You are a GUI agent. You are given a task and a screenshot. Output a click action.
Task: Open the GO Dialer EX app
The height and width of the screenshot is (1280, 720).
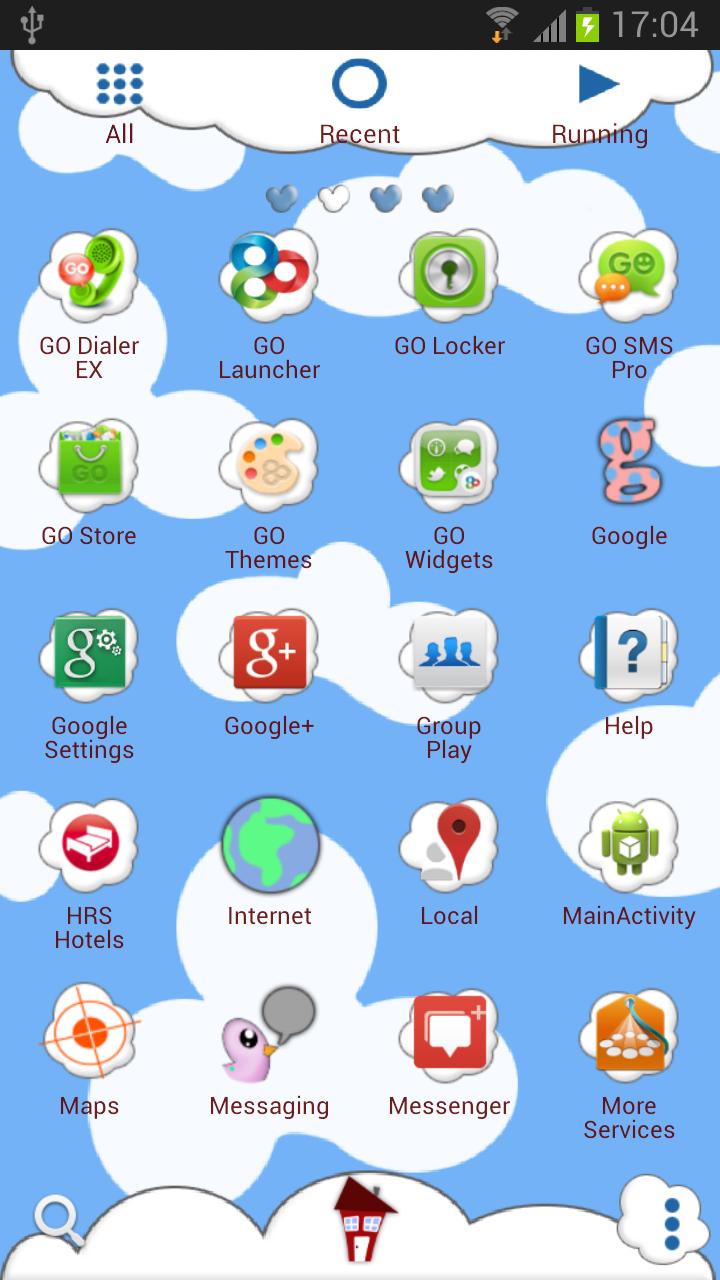89,271
